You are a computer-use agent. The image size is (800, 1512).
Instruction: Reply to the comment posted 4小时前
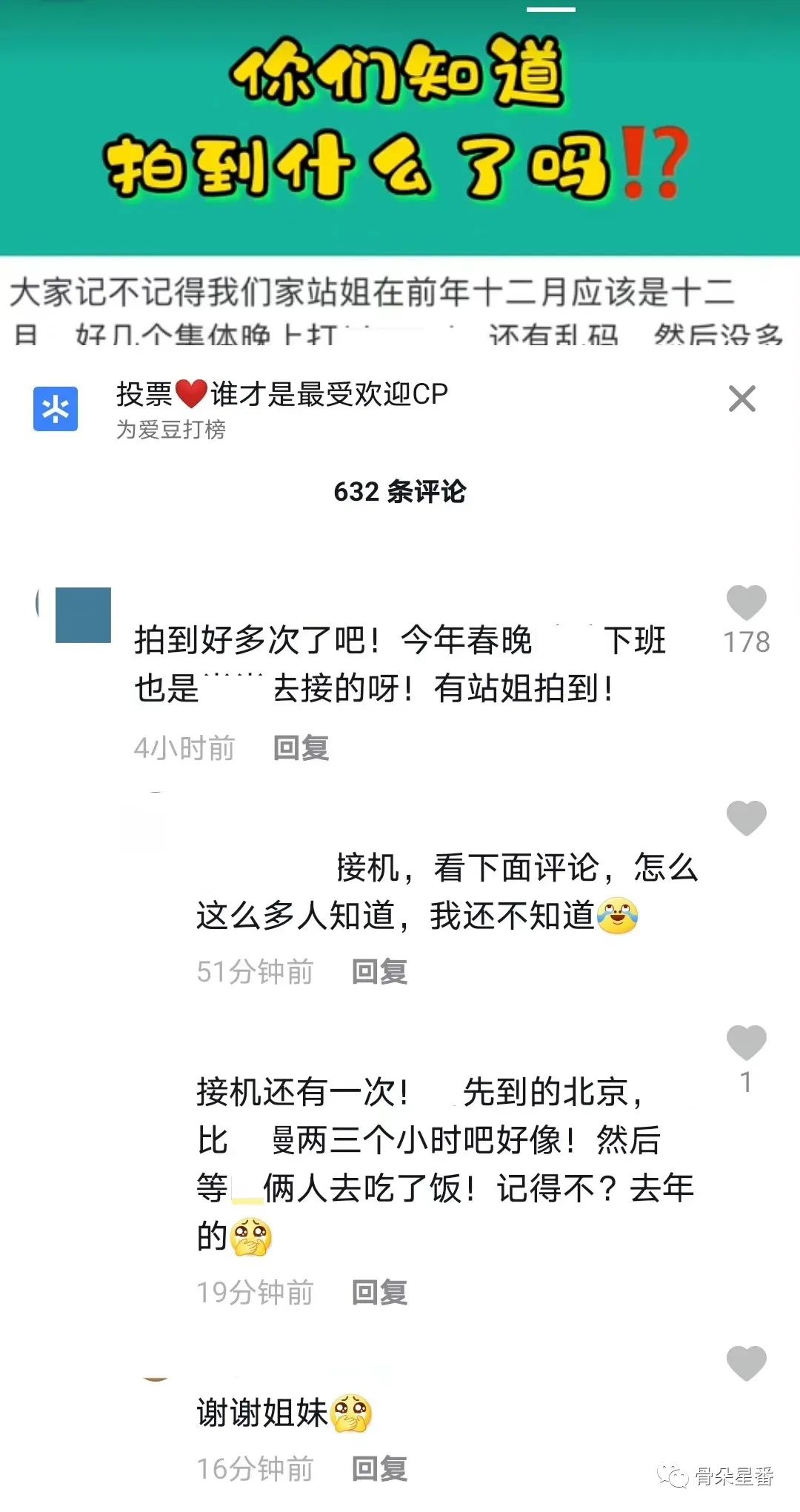point(301,747)
